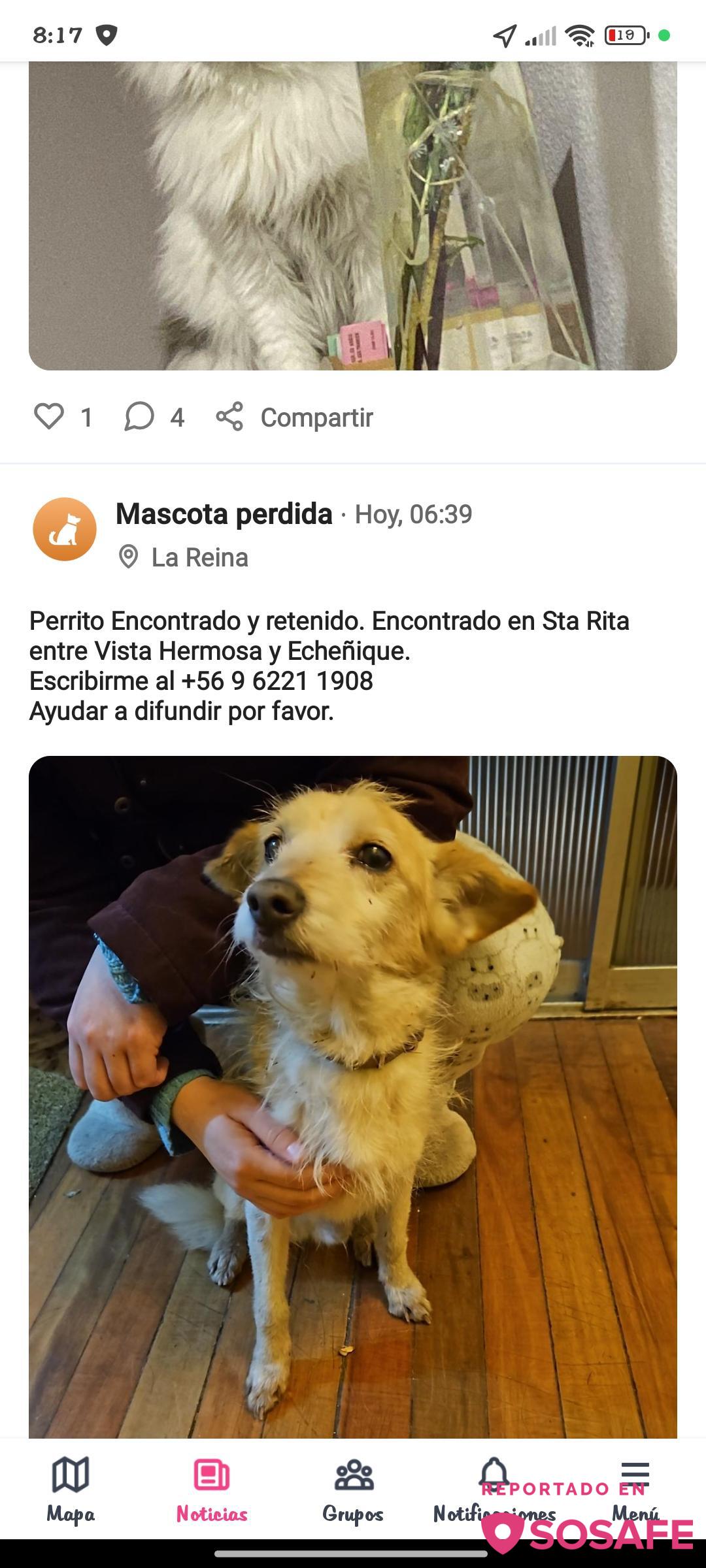Open the Mascota perdida post header

224,514
